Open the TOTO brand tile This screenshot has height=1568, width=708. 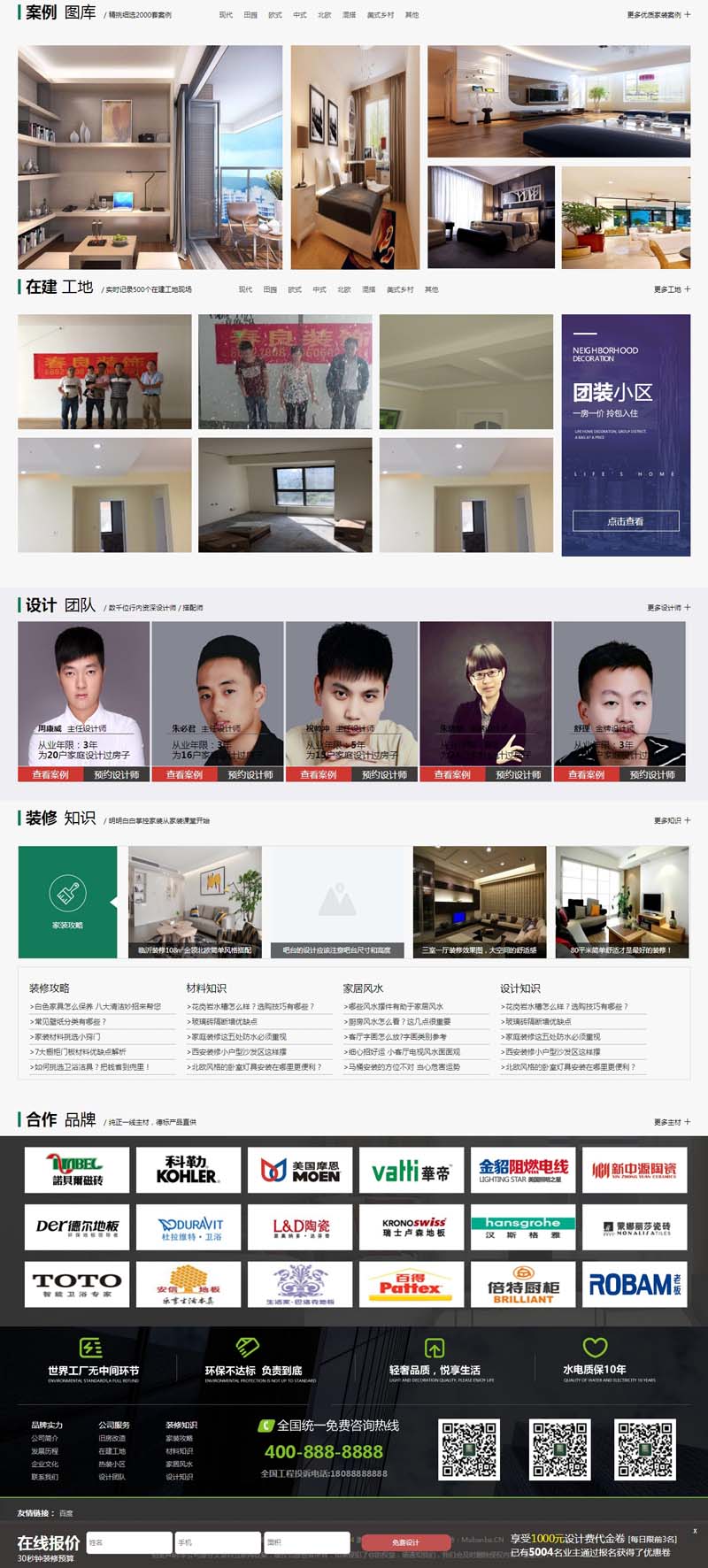tap(77, 1285)
